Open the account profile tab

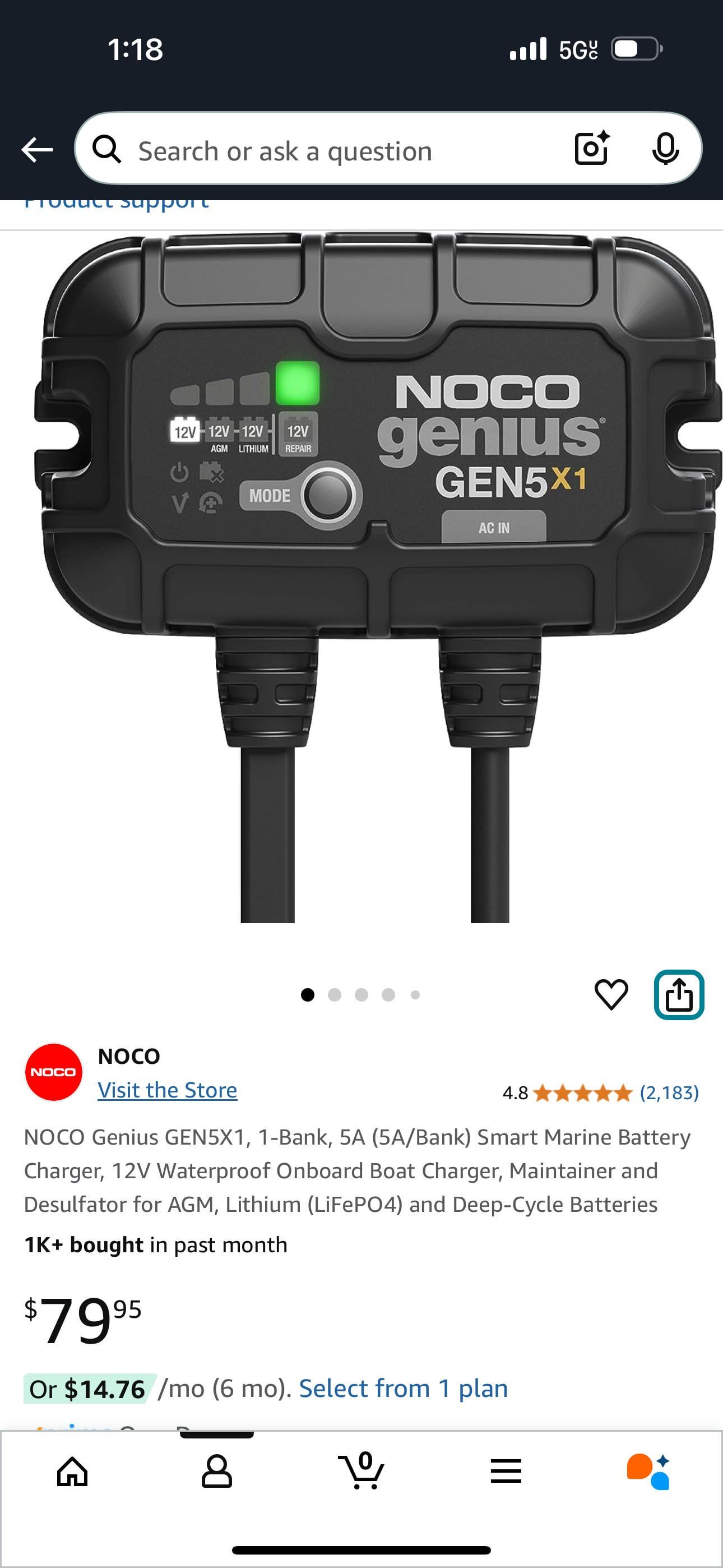point(217,1472)
